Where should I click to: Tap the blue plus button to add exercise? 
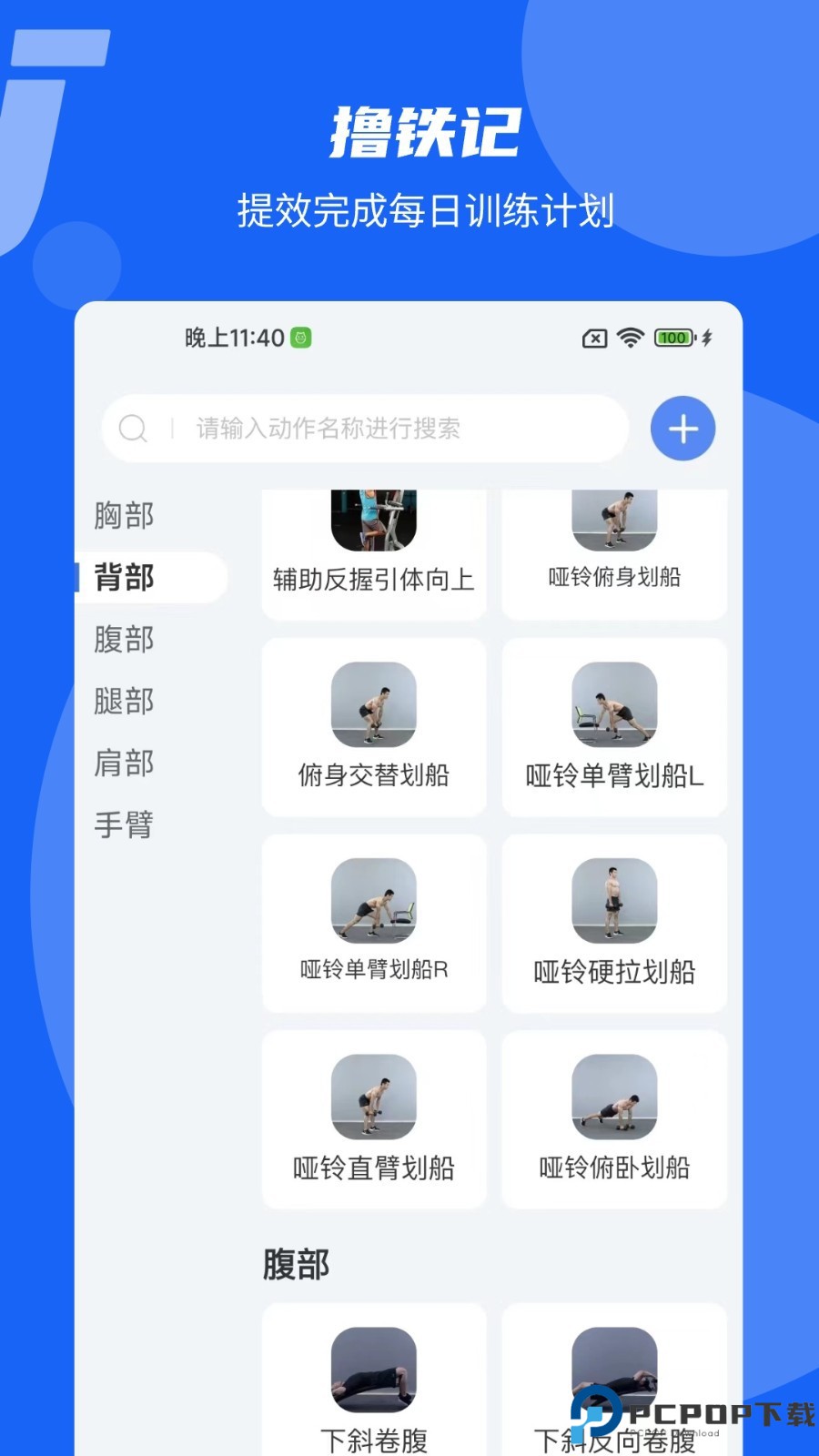point(682,428)
